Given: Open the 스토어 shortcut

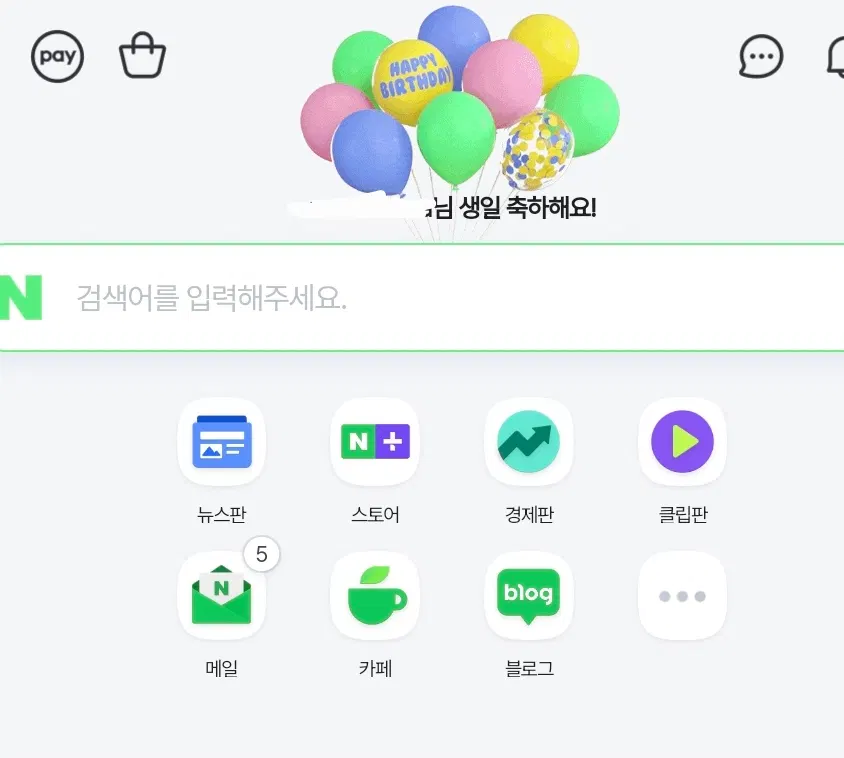Looking at the screenshot, I should click(x=375, y=442).
